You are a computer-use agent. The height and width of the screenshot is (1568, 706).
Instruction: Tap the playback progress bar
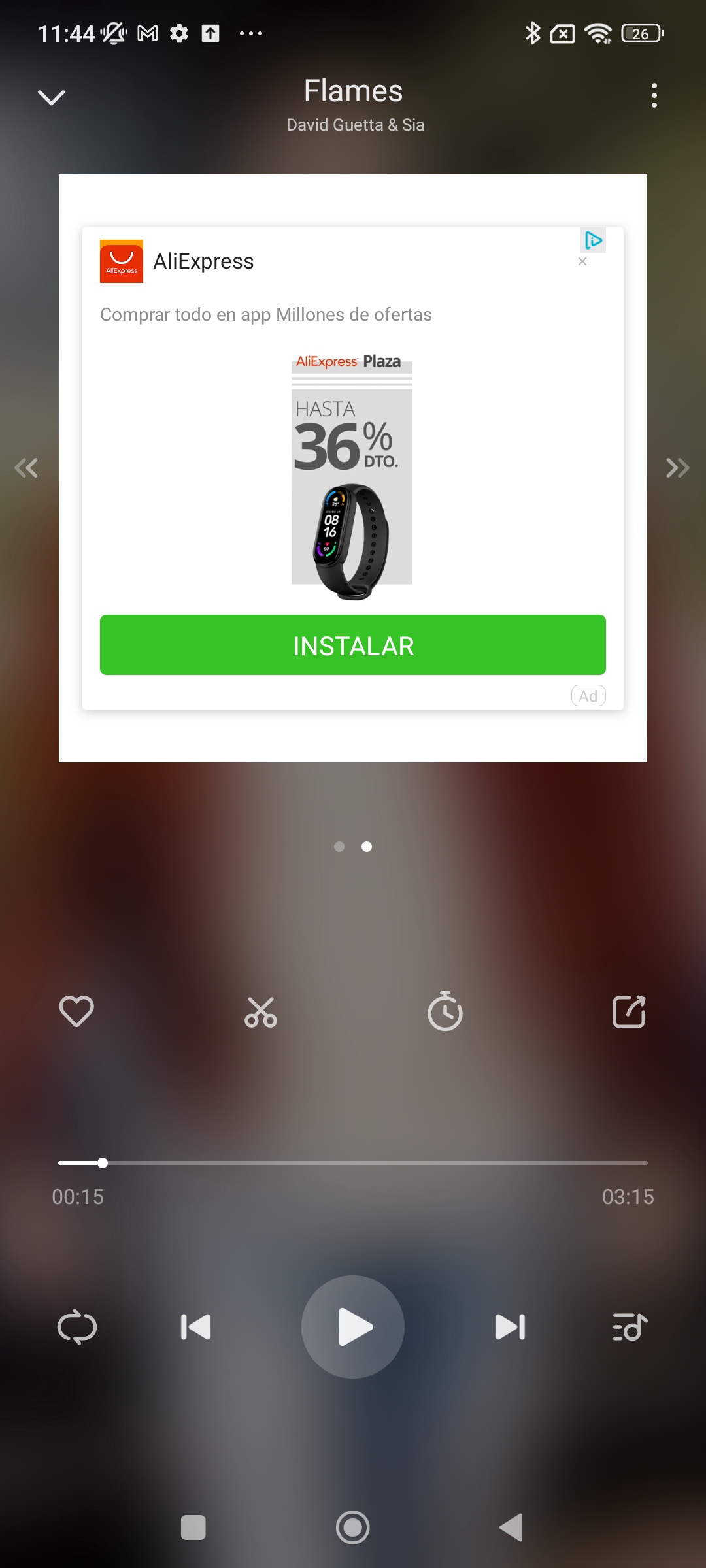[353, 1163]
